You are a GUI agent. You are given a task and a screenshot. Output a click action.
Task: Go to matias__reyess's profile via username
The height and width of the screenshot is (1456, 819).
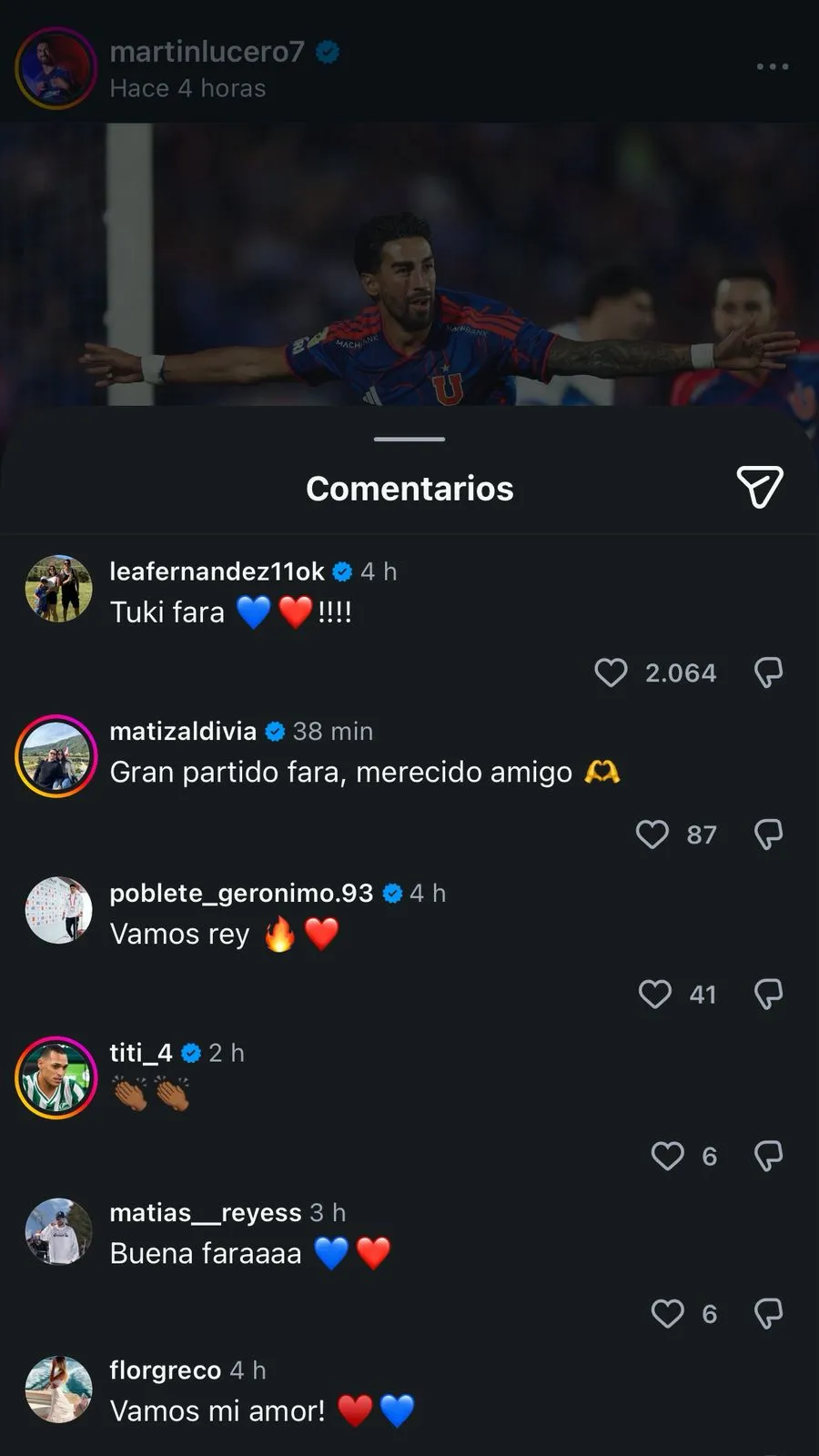[205, 1212]
